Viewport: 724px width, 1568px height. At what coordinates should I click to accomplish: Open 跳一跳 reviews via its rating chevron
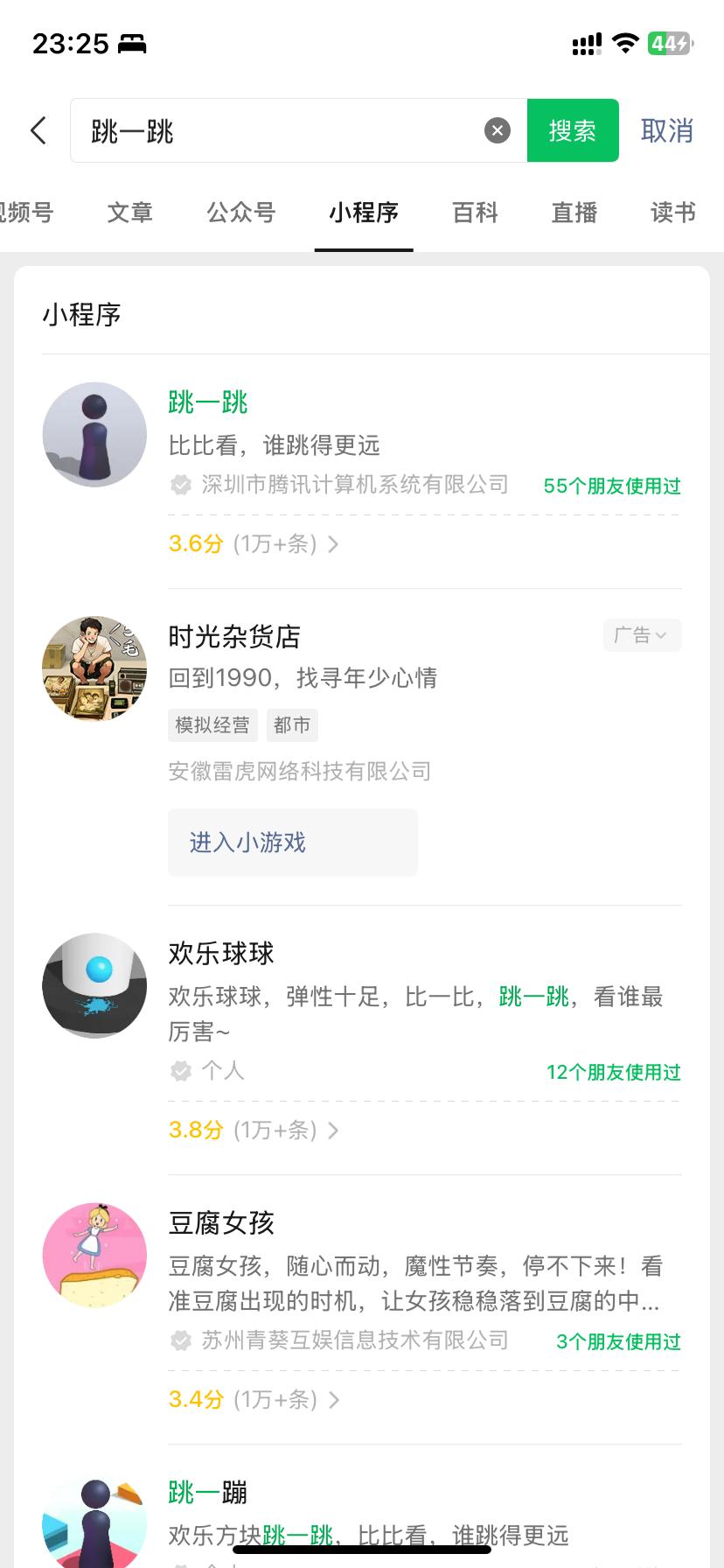point(333,544)
